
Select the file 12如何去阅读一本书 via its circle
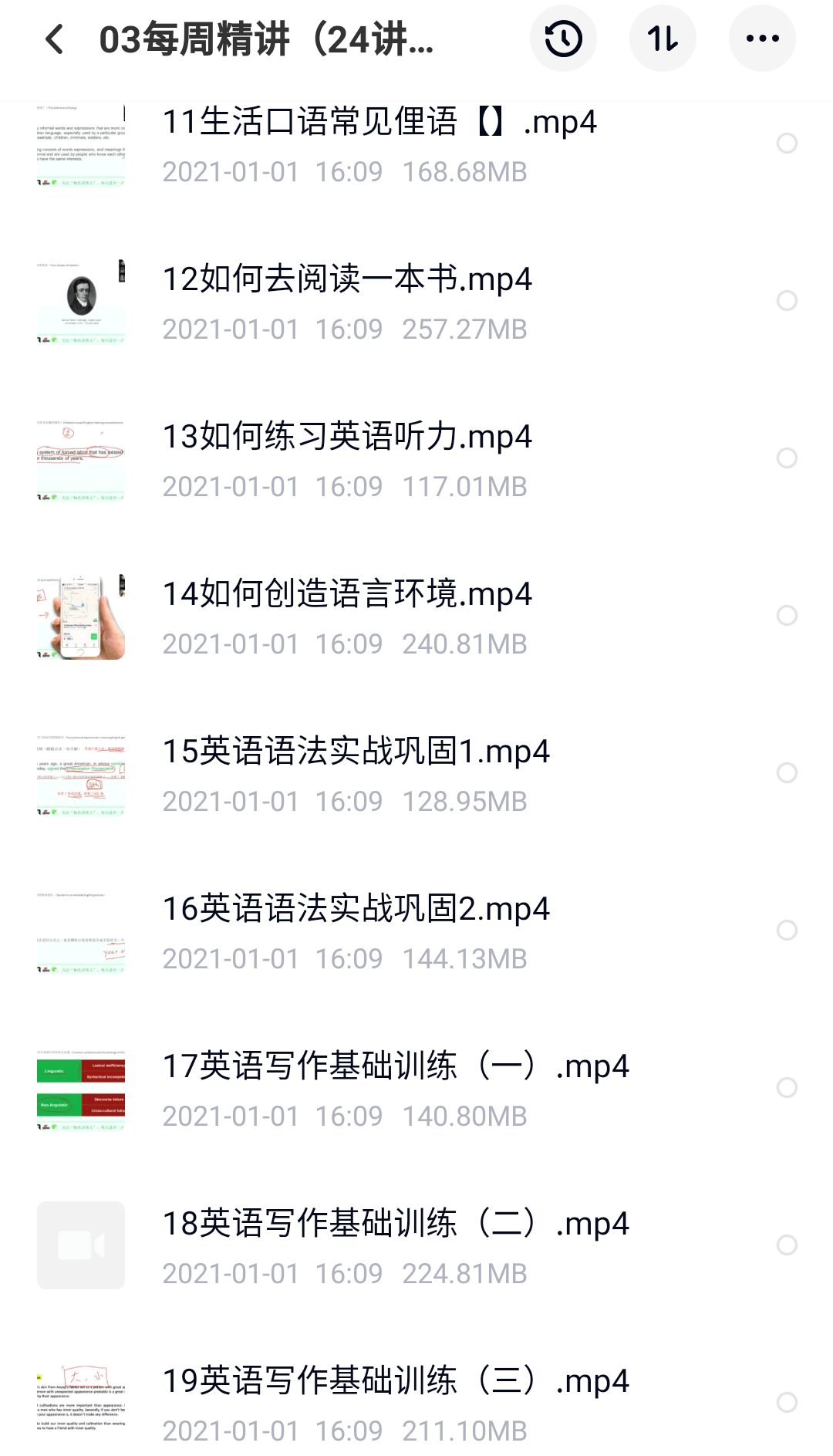coord(787,301)
